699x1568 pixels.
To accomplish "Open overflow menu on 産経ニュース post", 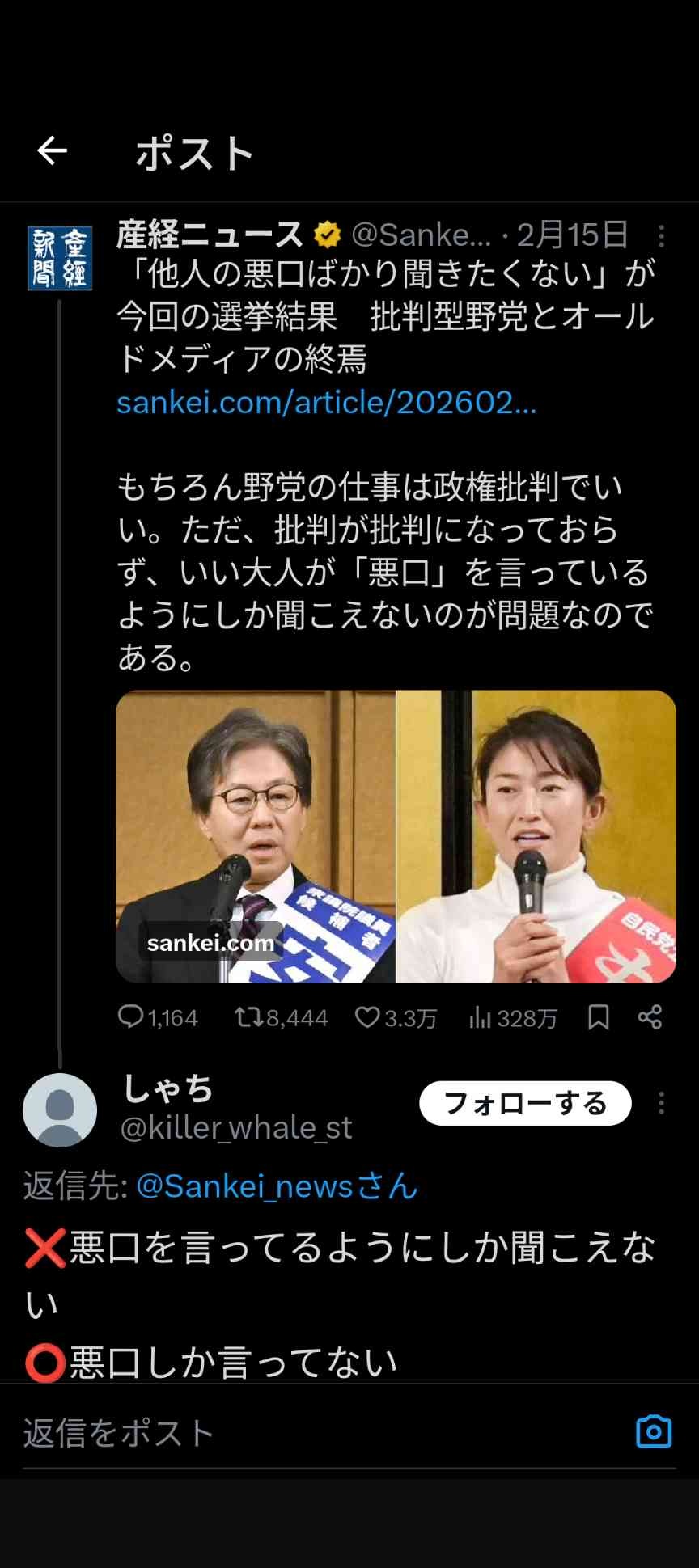I will (661, 236).
